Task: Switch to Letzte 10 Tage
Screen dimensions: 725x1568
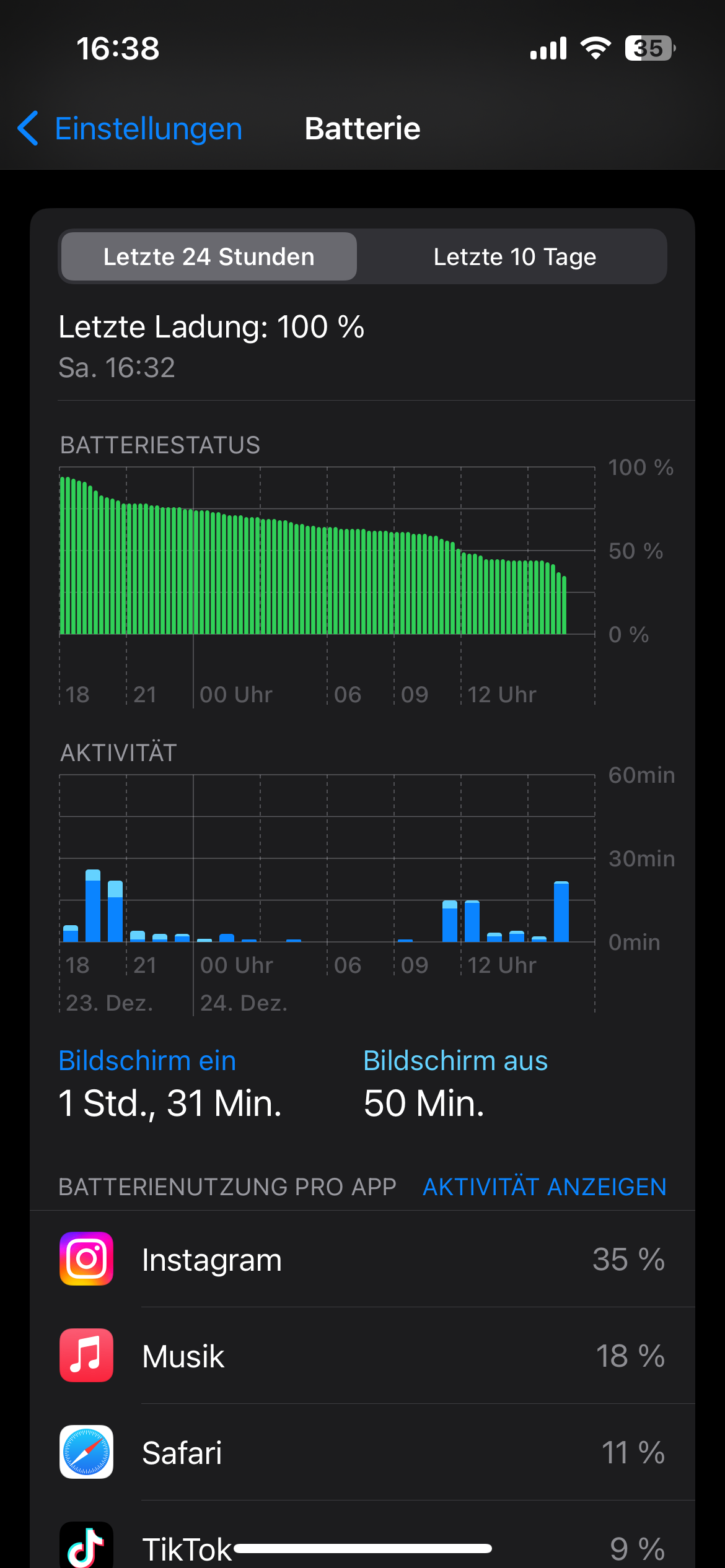Action: point(514,256)
